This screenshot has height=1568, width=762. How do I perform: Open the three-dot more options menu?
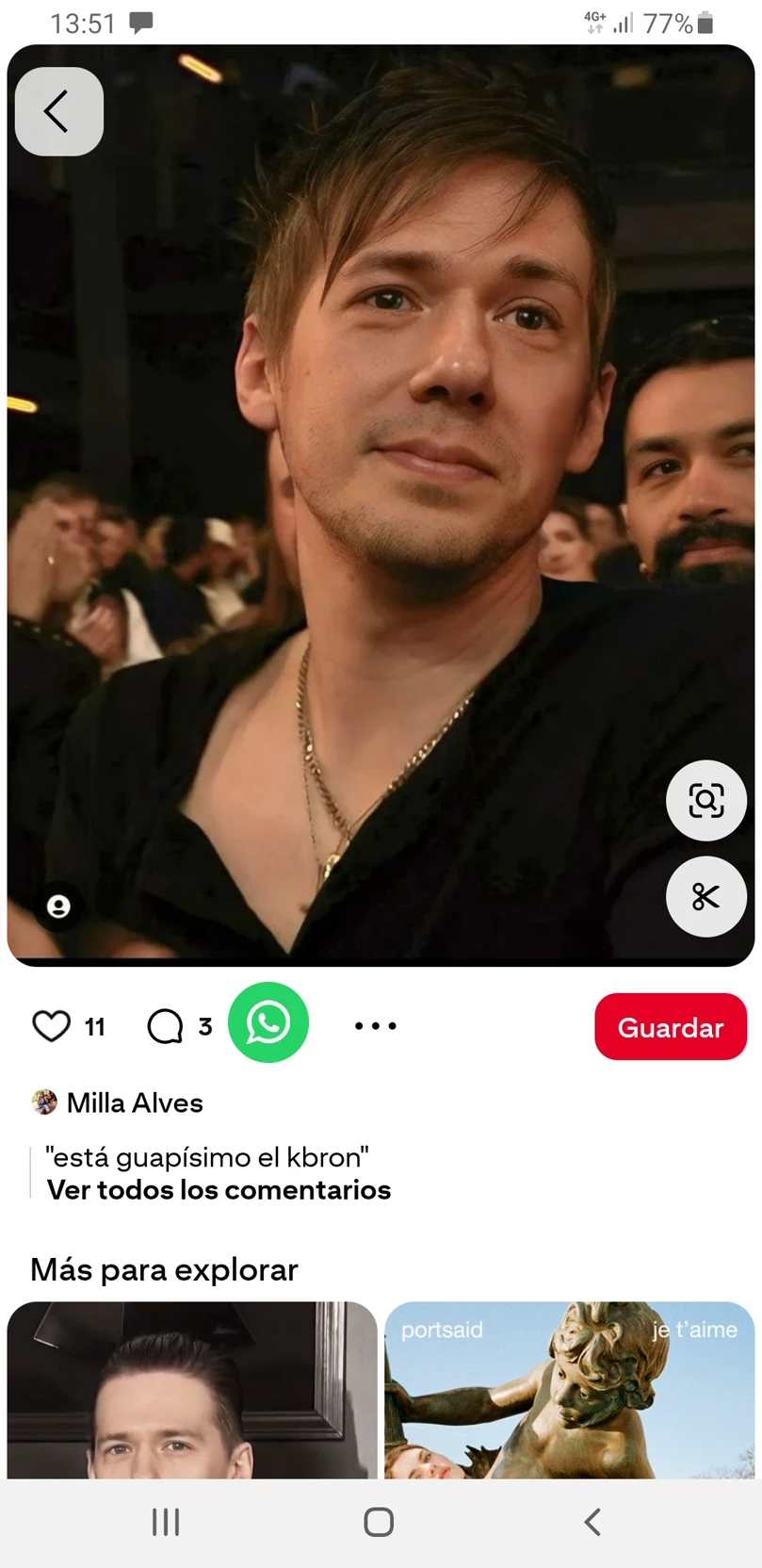pos(375,1025)
